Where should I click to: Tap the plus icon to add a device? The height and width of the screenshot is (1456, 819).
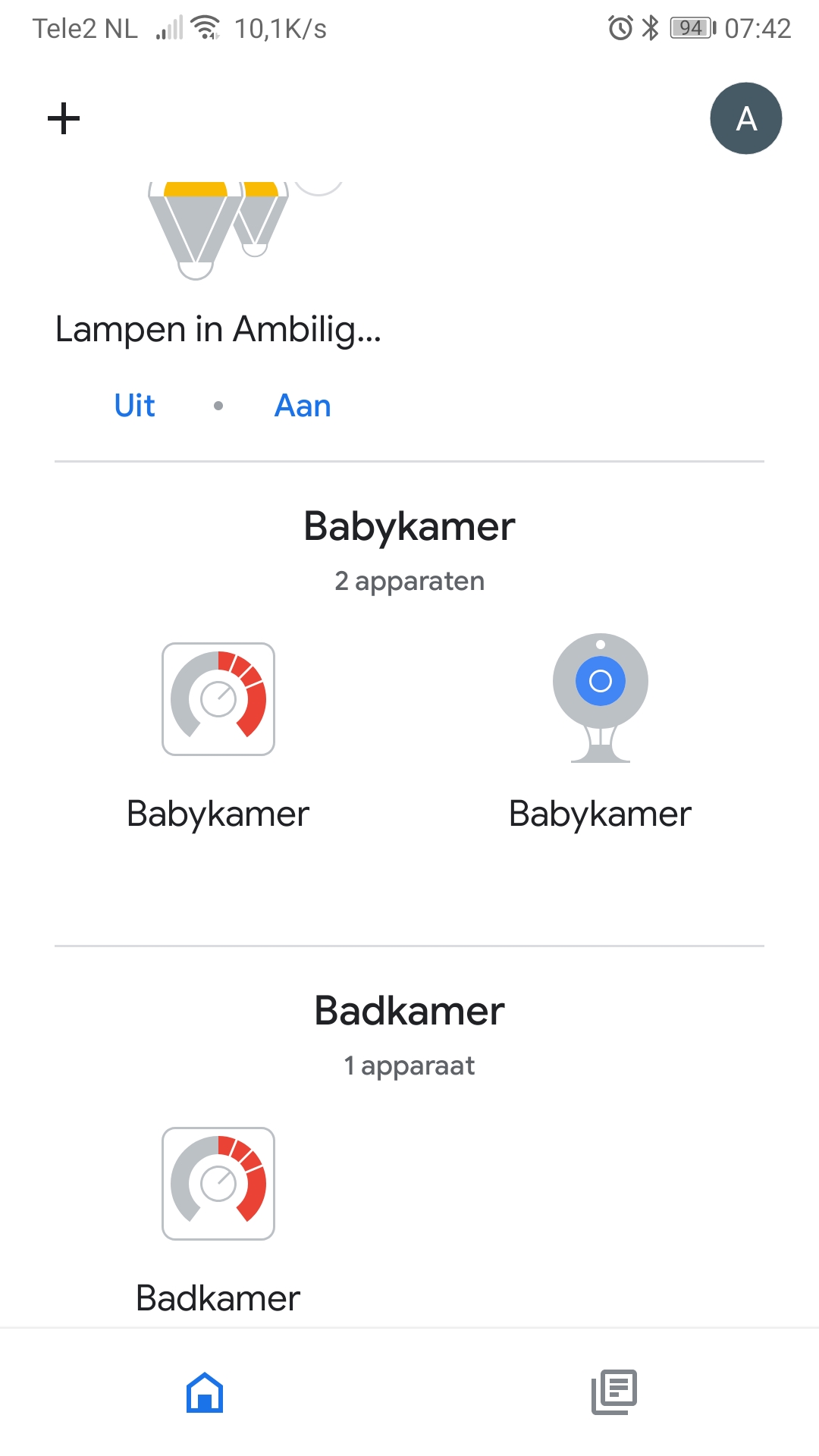click(x=64, y=119)
